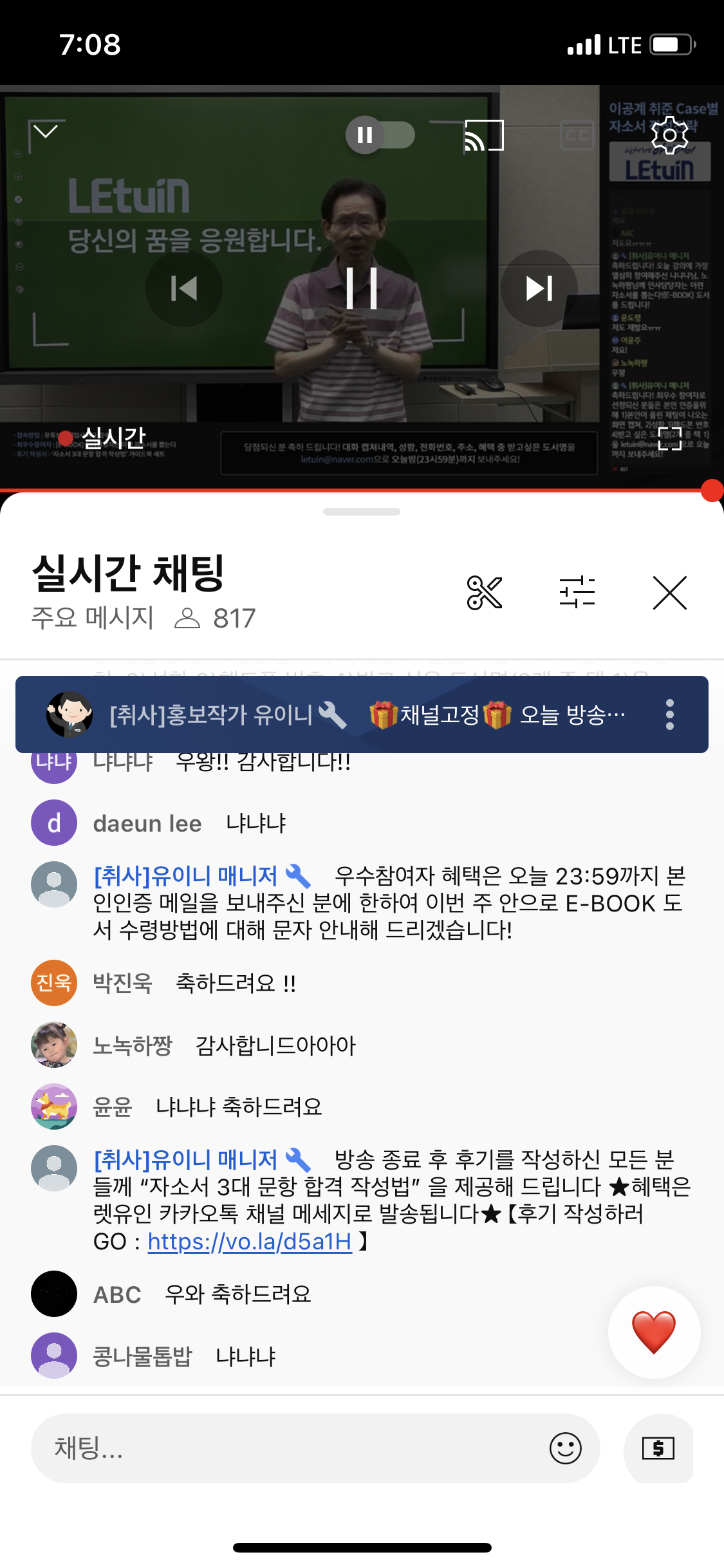Viewport: 724px width, 1568px height.
Task: Toggle the autoplay switch
Action: tap(380, 135)
